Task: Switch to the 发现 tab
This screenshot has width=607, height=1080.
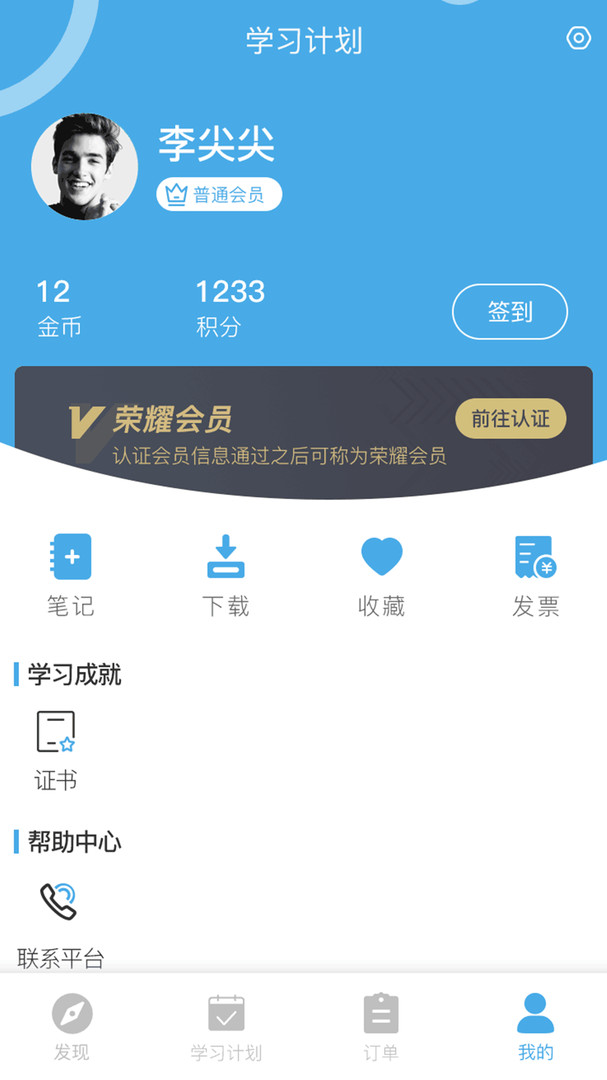Action: point(72,1027)
